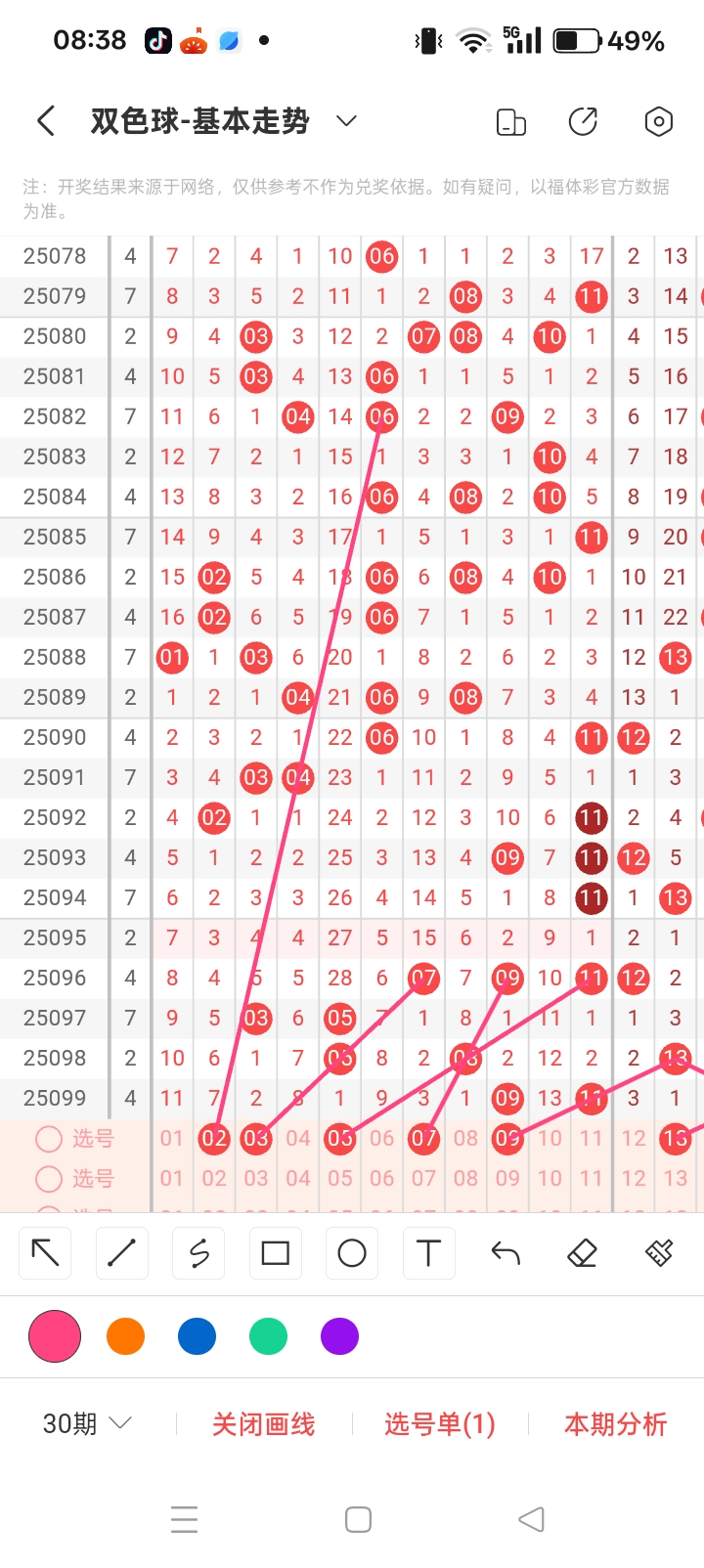Undo the last drawn line
The width and height of the screenshot is (704, 1568).
[x=506, y=1252]
